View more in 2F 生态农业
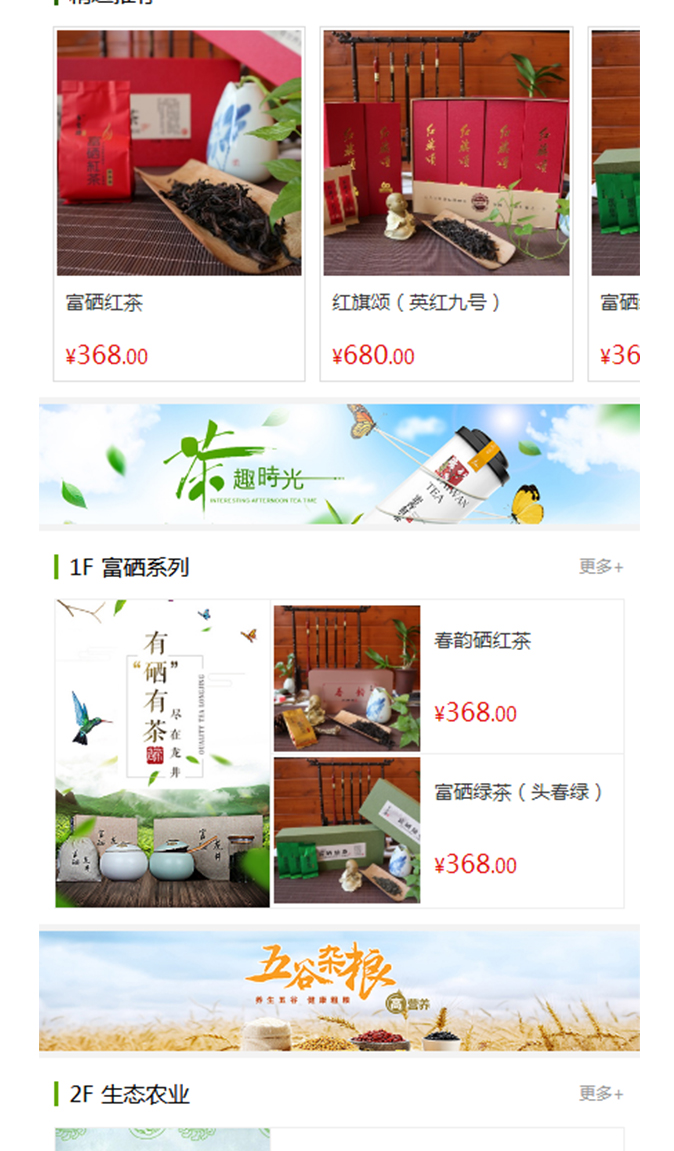Viewport: 674px width, 1151px height. (600, 1094)
